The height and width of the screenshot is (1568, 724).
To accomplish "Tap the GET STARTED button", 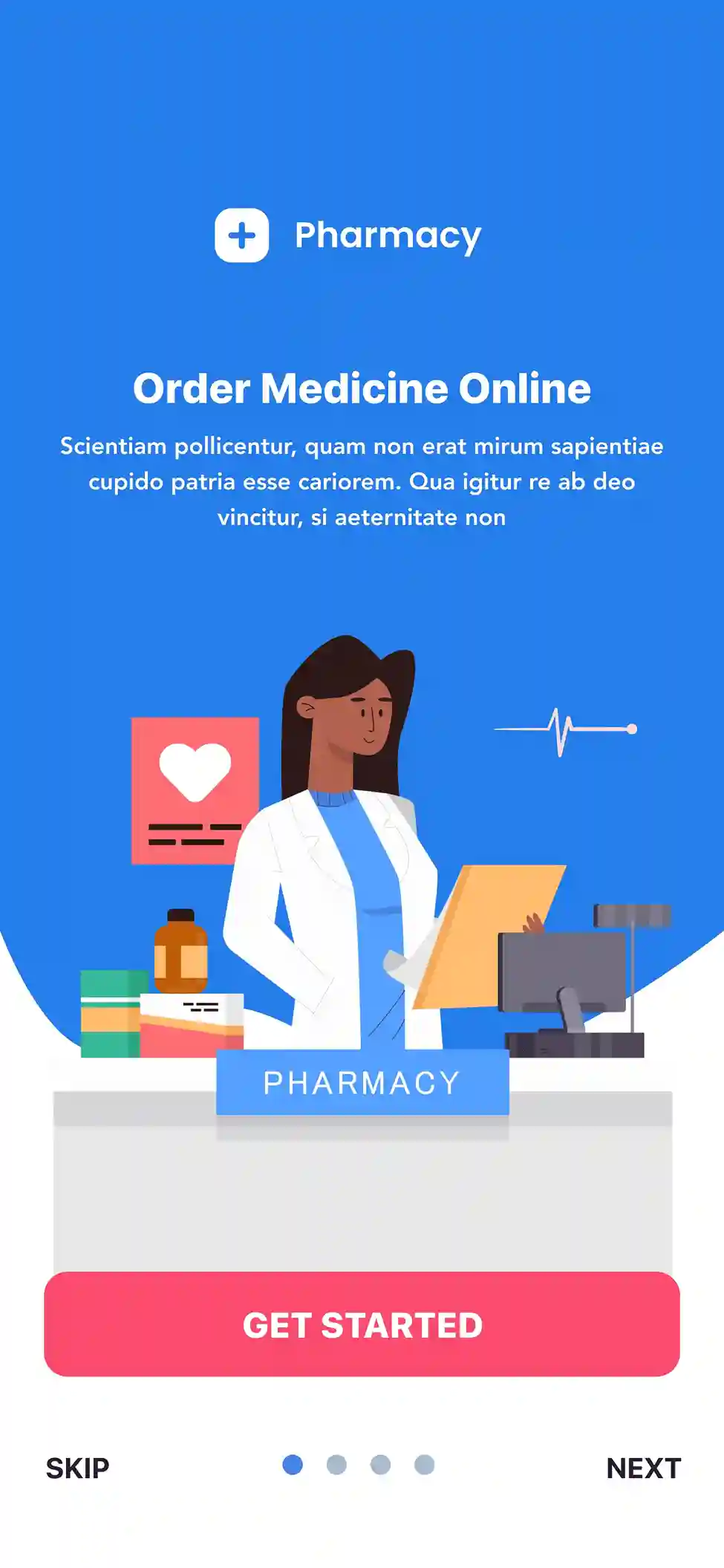I will coord(362,1324).
